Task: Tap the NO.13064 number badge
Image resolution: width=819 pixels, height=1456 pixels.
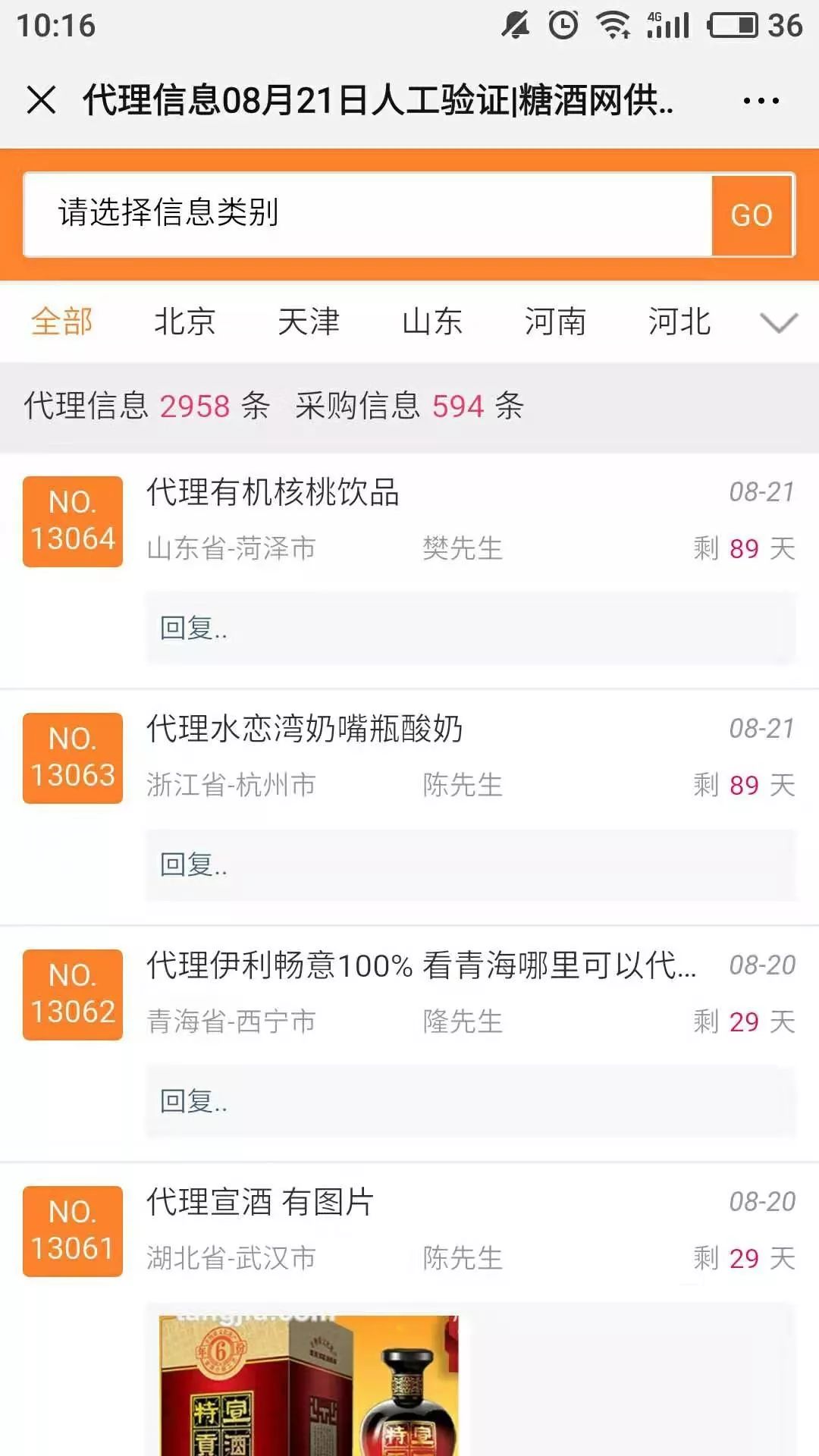Action: click(72, 519)
